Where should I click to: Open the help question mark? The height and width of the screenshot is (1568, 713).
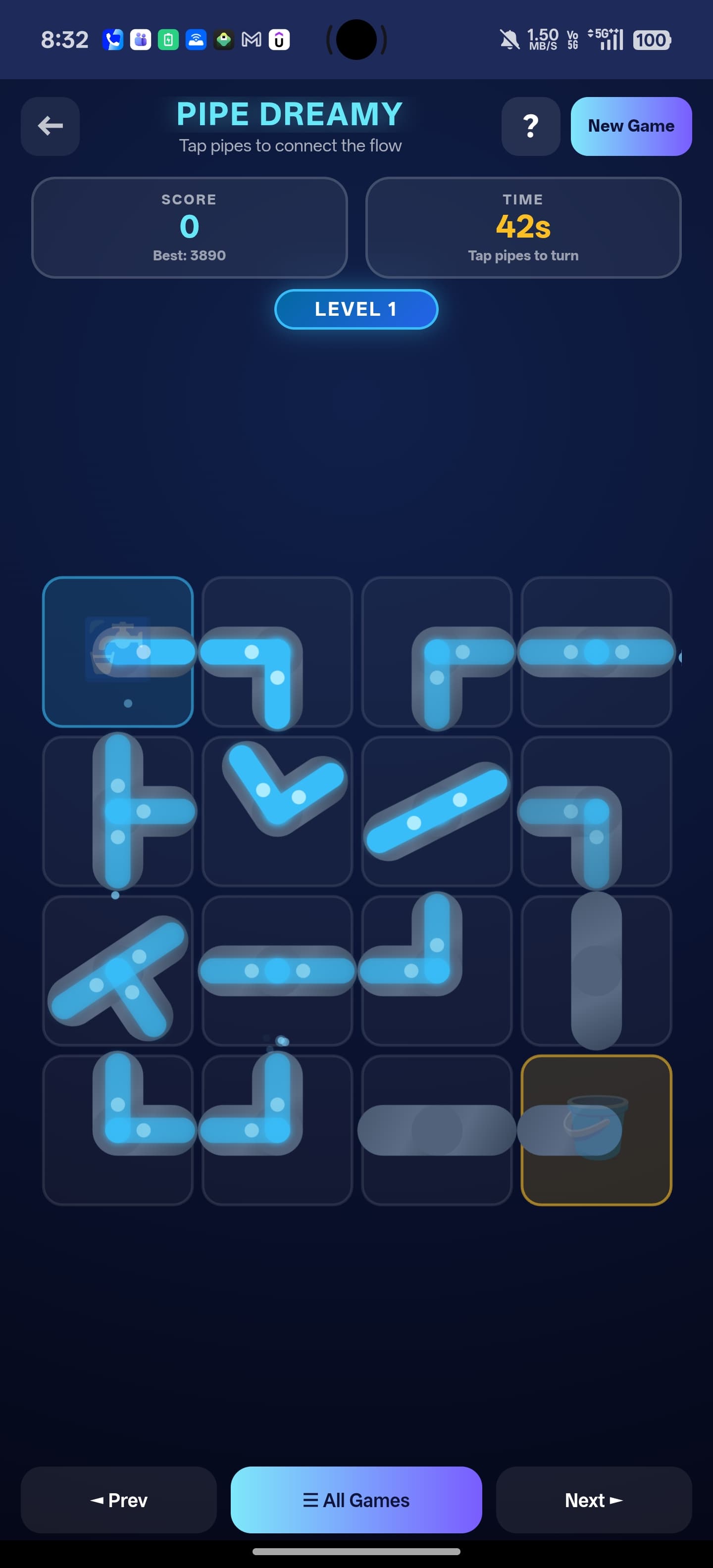pyautogui.click(x=530, y=126)
